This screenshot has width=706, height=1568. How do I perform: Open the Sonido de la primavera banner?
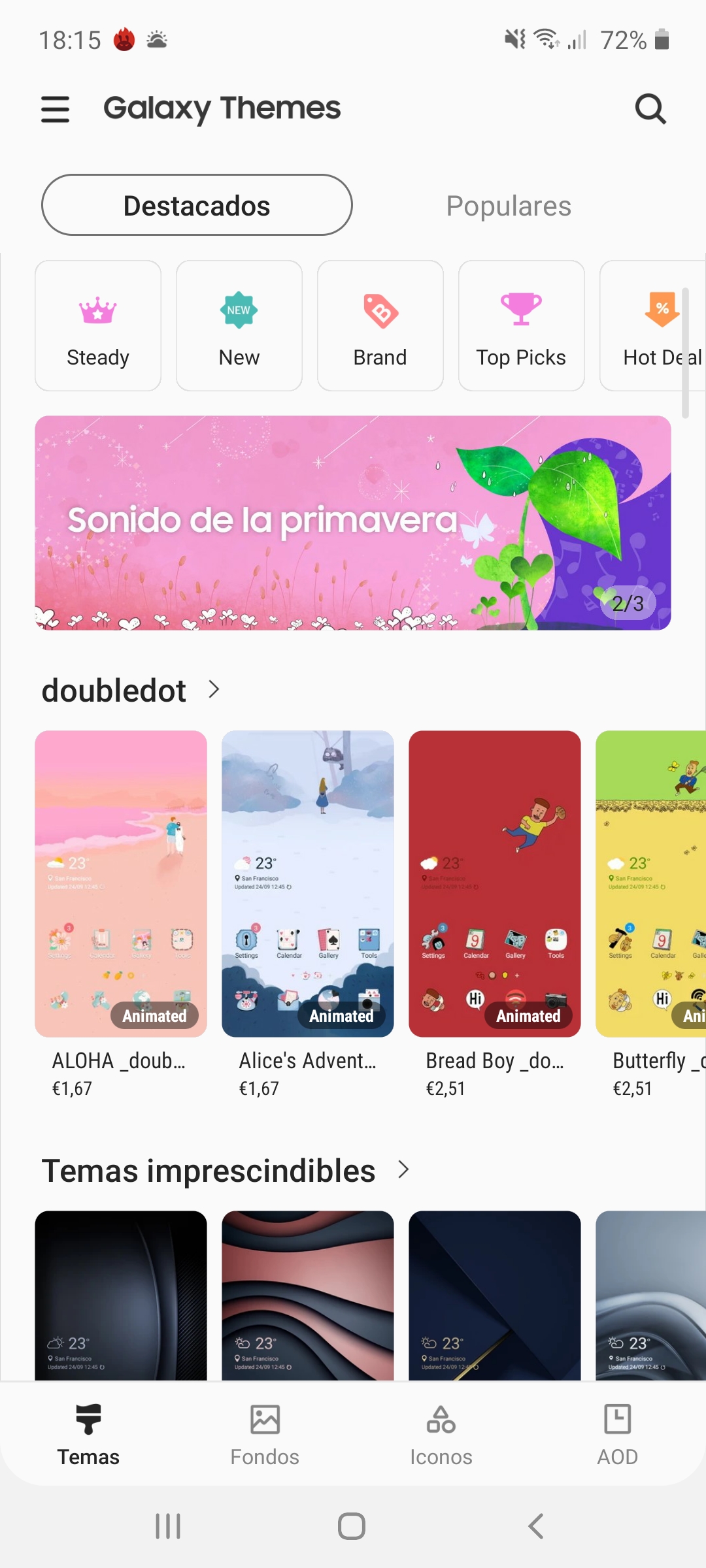(353, 523)
